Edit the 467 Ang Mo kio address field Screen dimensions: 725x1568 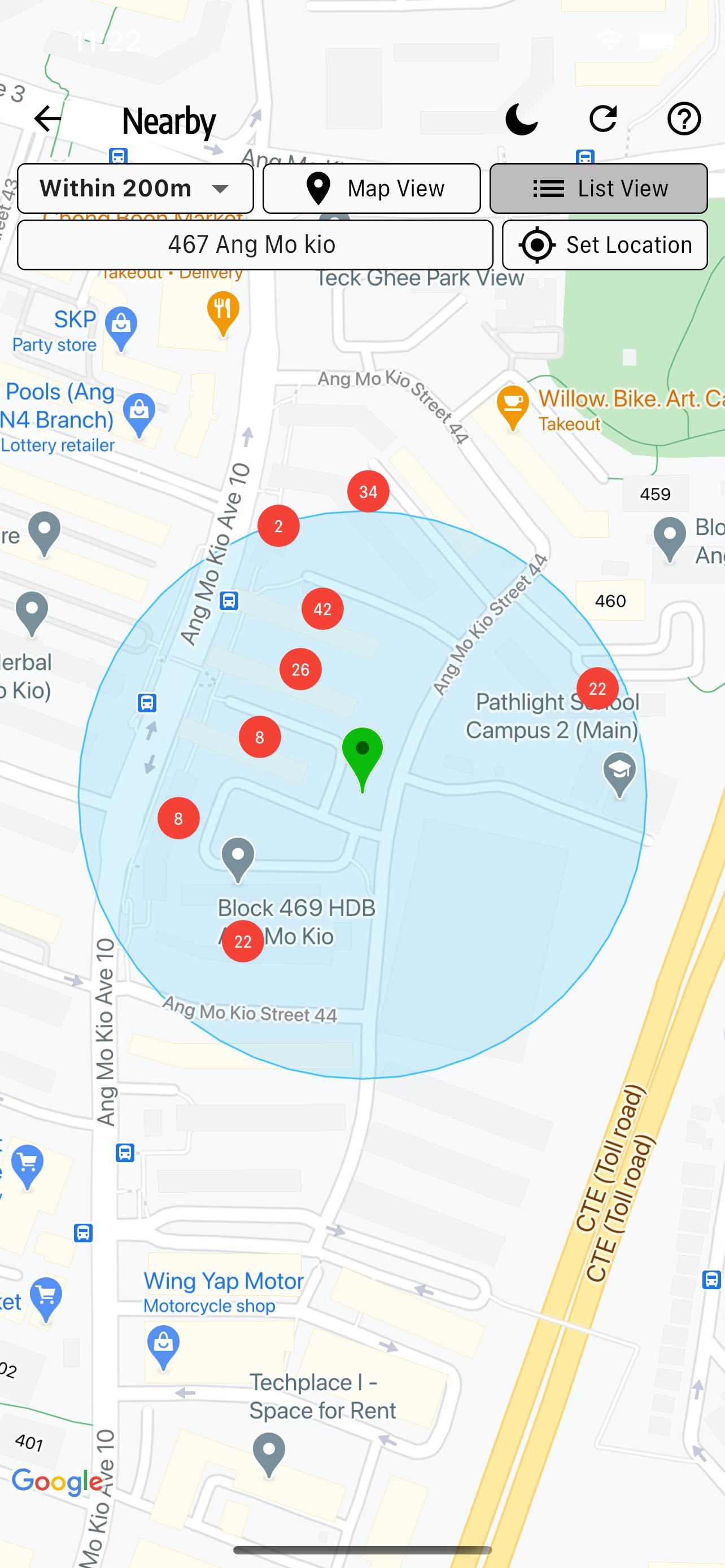pyautogui.click(x=255, y=245)
